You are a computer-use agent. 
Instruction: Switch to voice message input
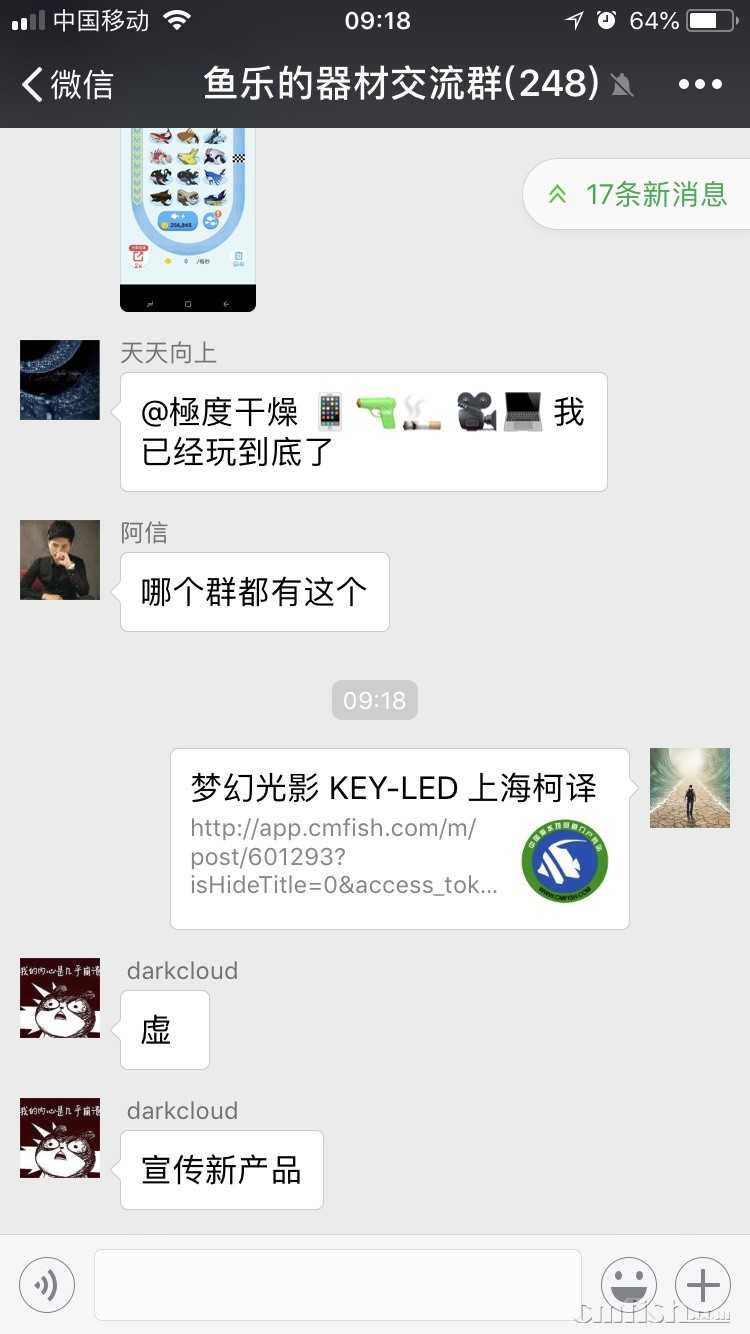tap(47, 1285)
